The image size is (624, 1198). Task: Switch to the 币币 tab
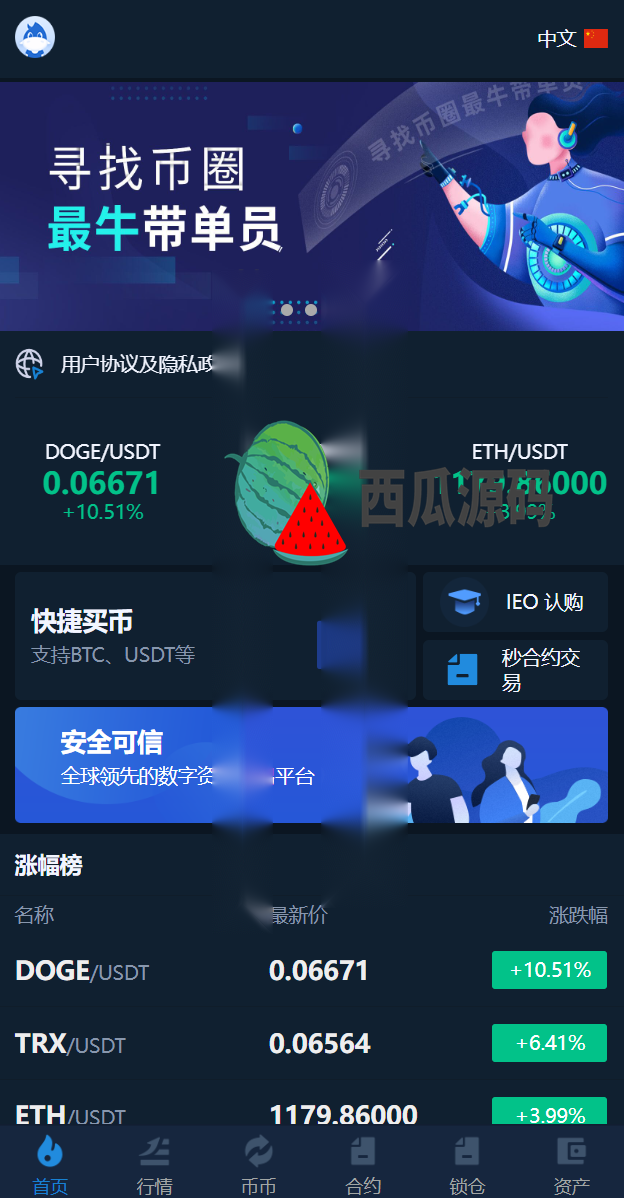pyautogui.click(x=259, y=1165)
